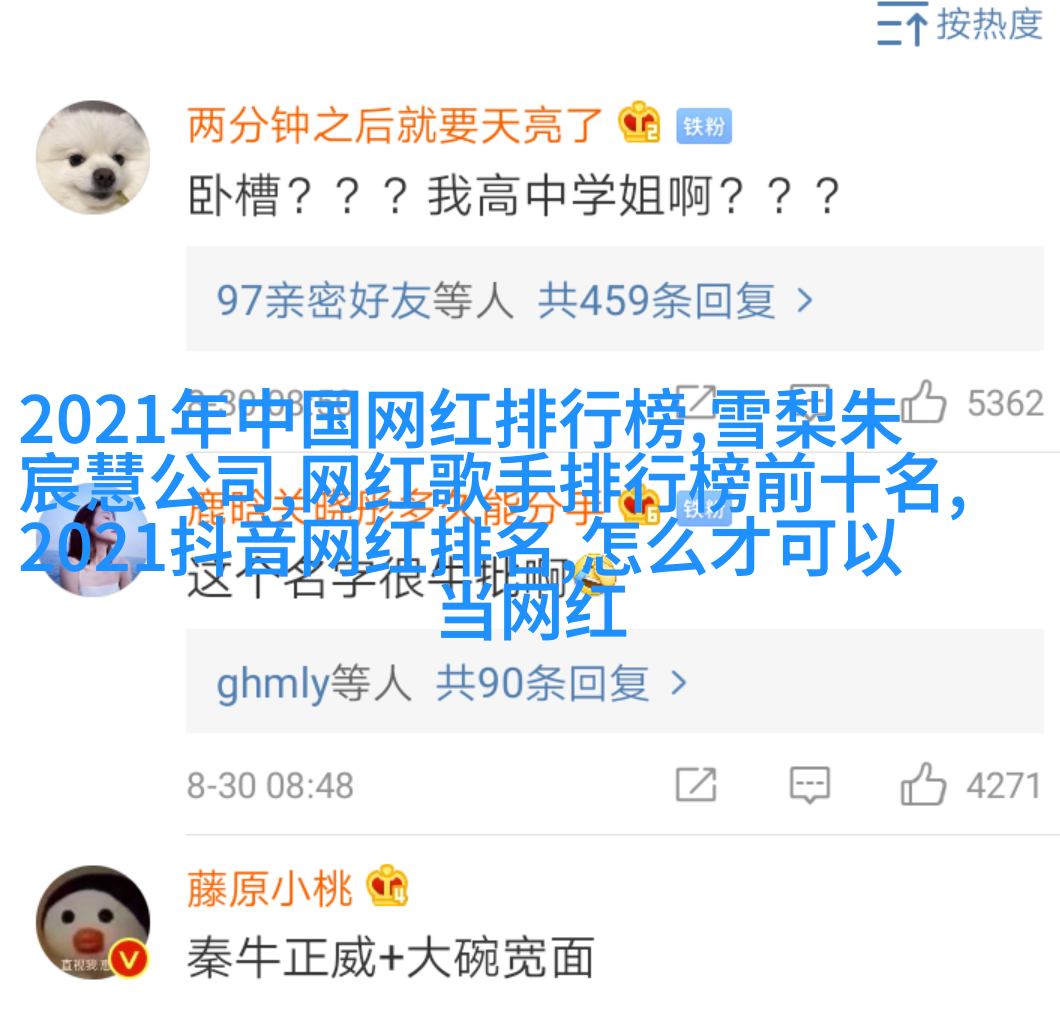Repost the comment dated 8-30 08:48
1060x1015 pixels.
[x=695, y=785]
